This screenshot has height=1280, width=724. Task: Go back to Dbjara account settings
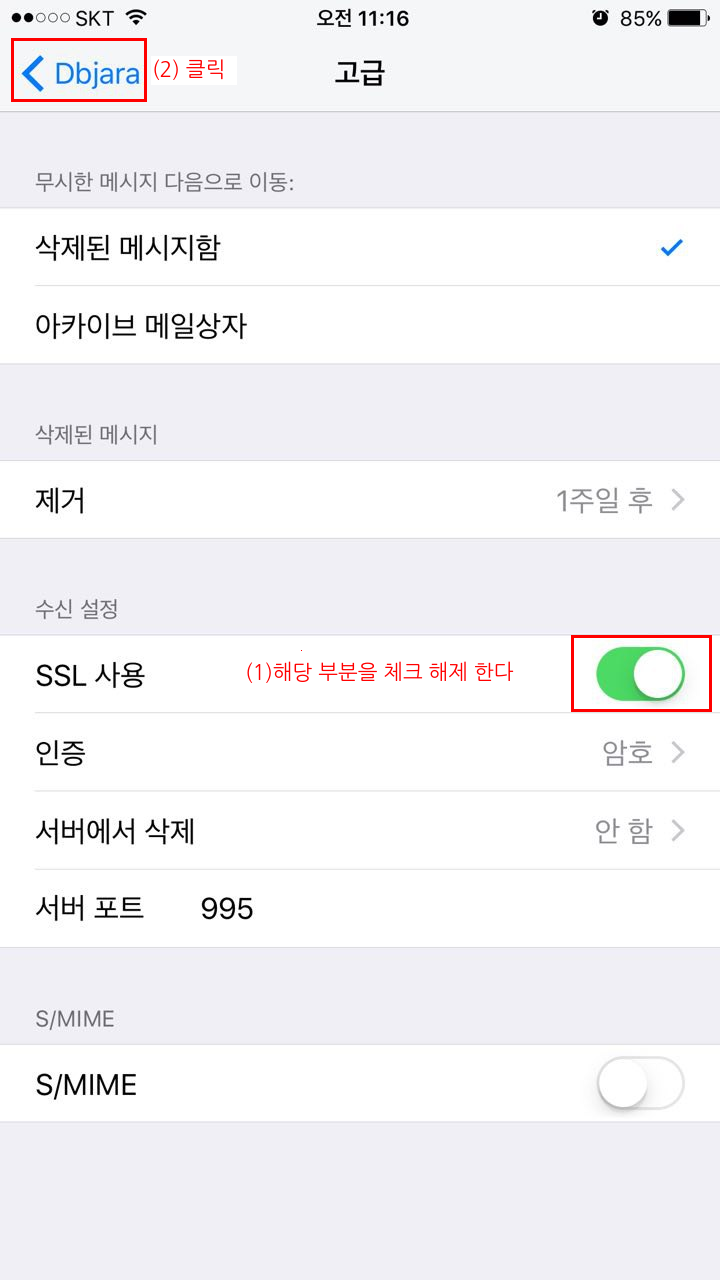(x=80, y=73)
